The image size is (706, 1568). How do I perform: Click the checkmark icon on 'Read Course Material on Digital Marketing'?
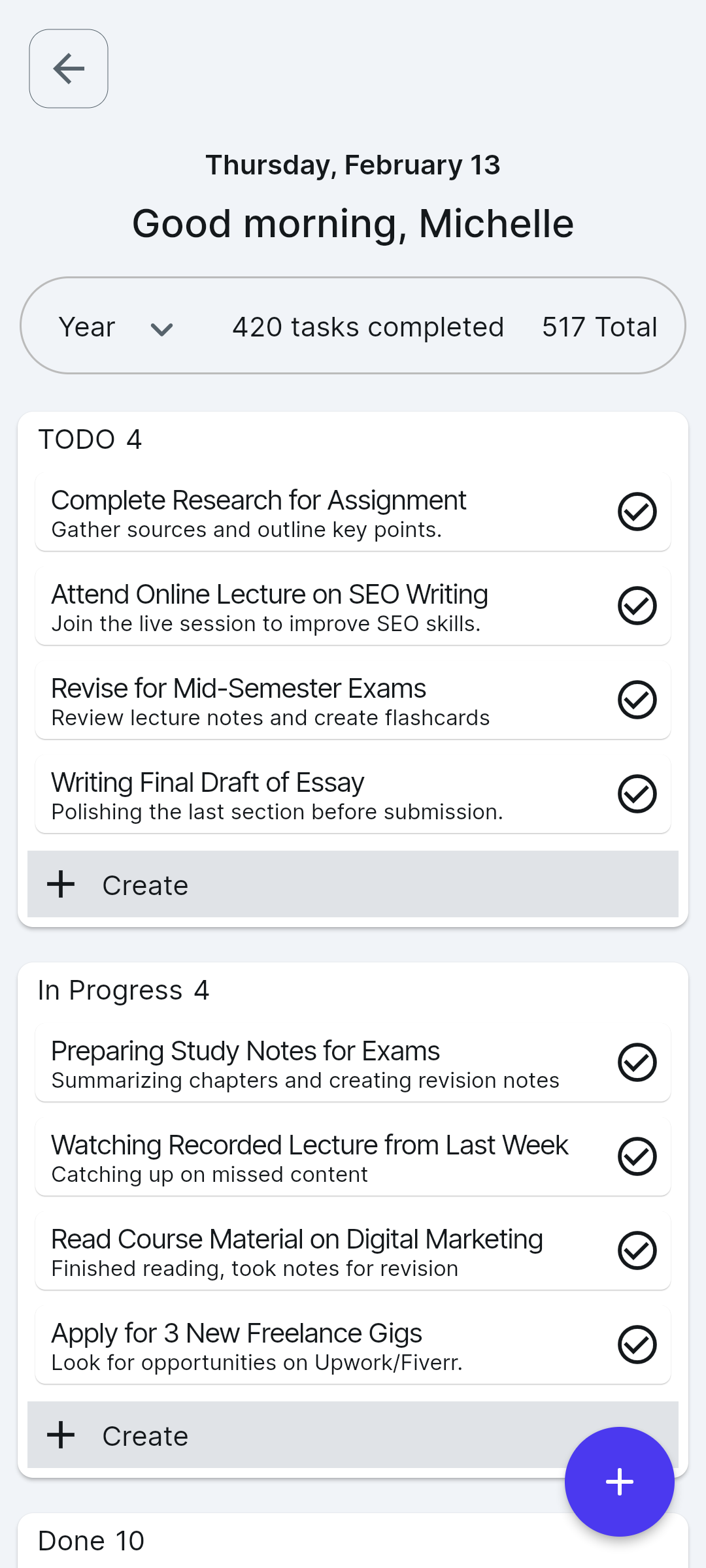pos(637,1250)
